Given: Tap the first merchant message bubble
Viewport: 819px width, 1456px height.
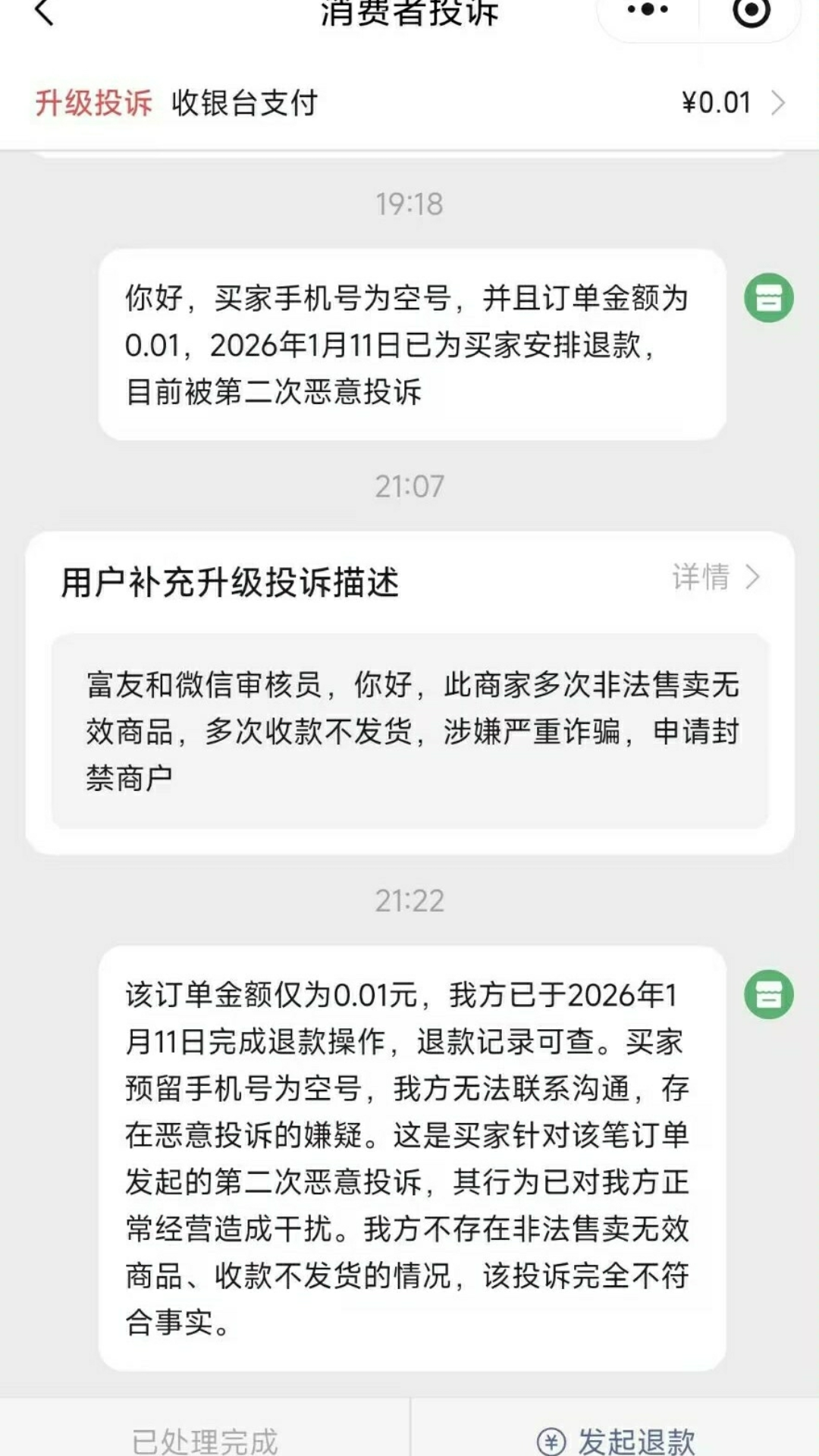Looking at the screenshot, I should click(x=409, y=341).
